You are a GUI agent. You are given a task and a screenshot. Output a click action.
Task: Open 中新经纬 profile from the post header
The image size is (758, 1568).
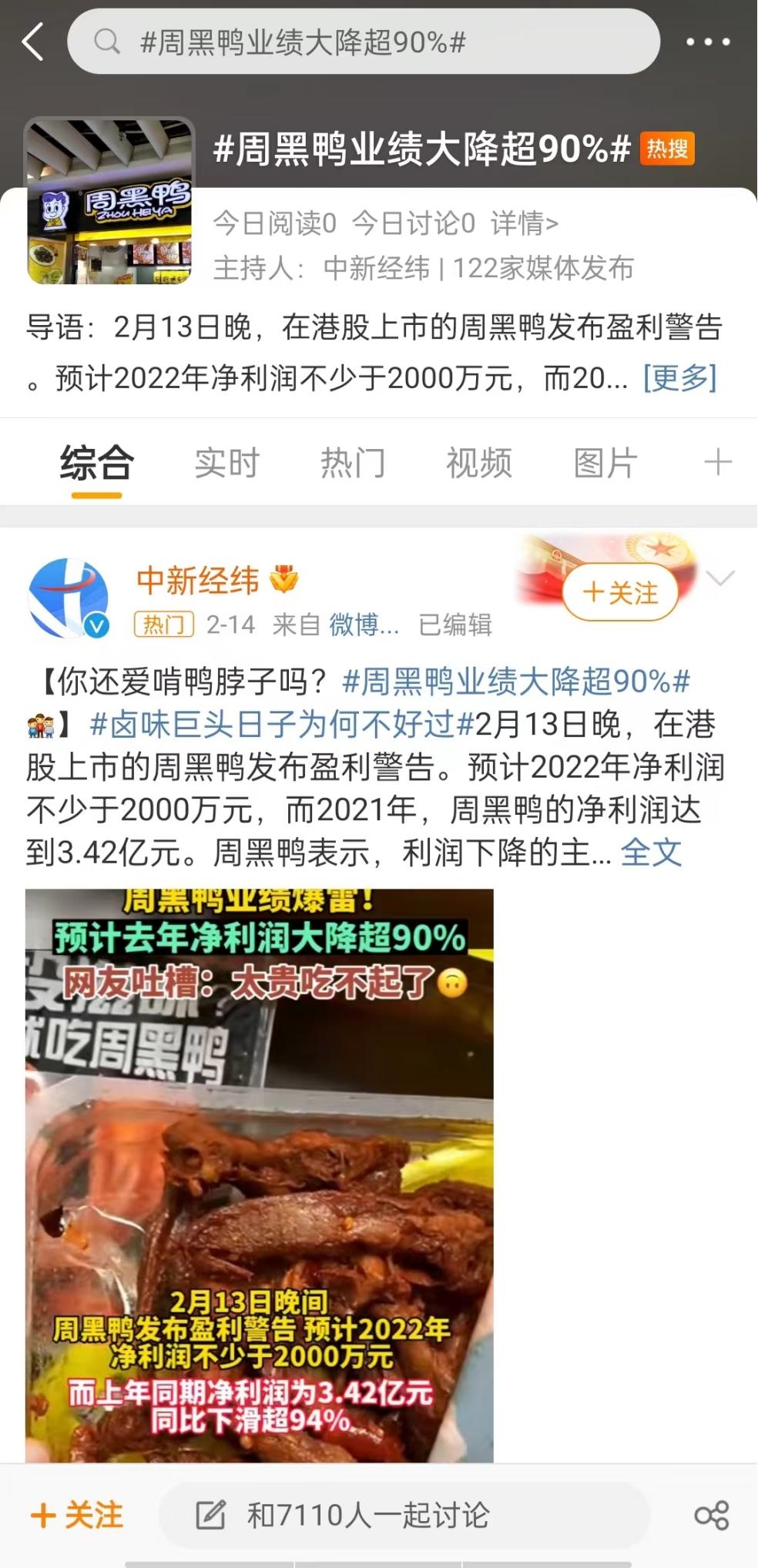(x=198, y=580)
